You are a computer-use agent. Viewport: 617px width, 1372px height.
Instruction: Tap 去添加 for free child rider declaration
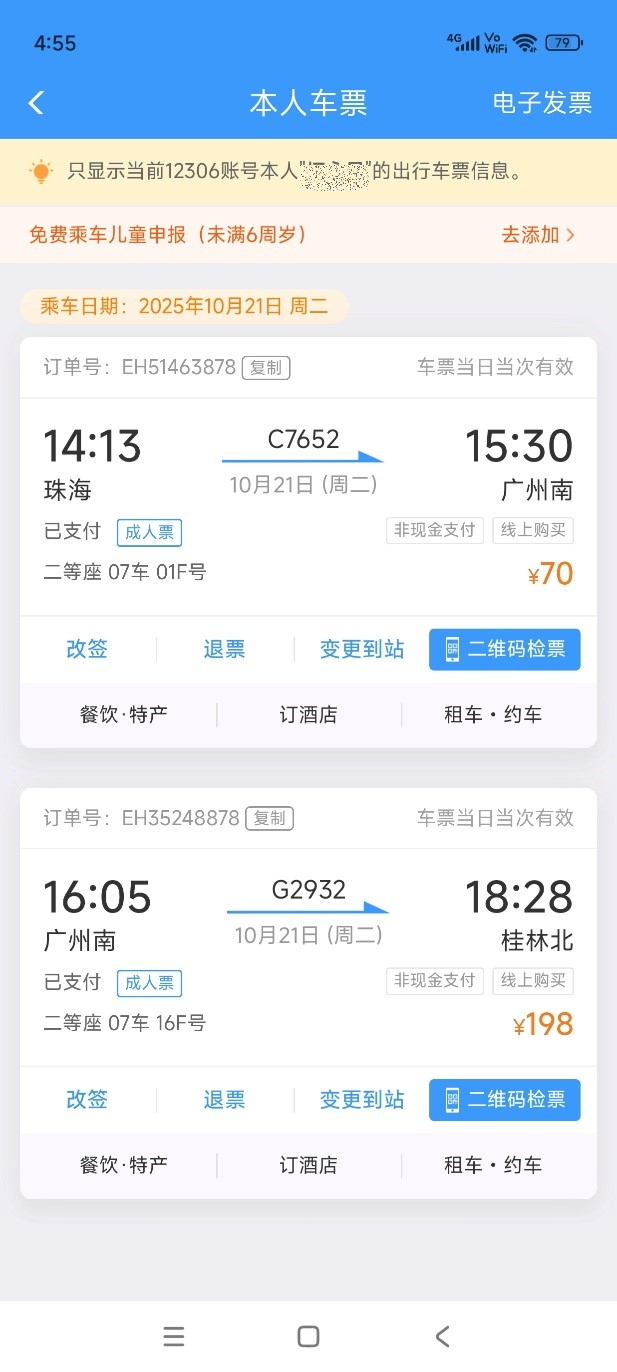[x=538, y=235]
